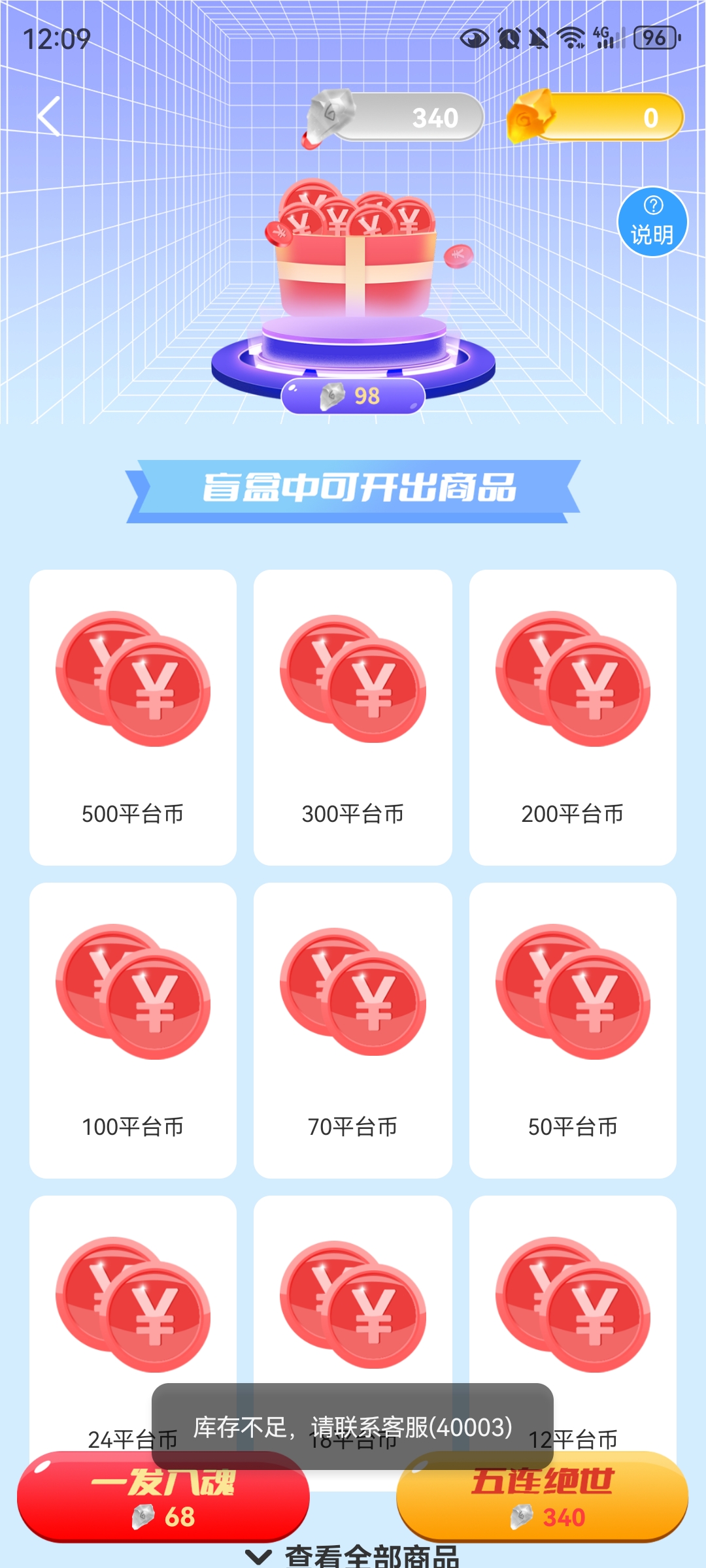706x1568 pixels.
Task: Select the 200平台币 prize card
Action: point(573,717)
